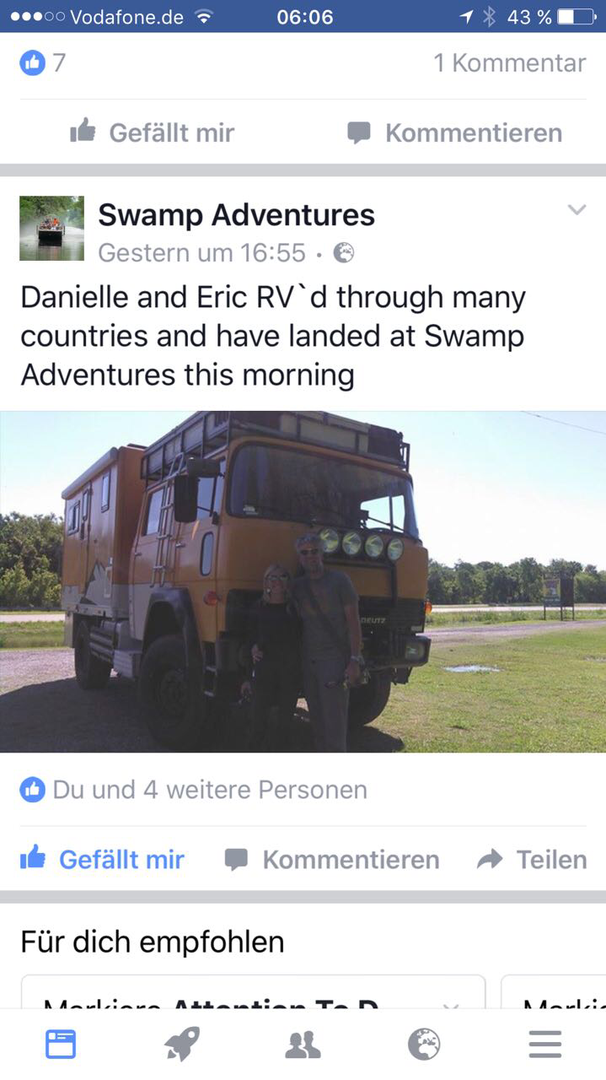This screenshot has width=606, height=1080.
Task: Switch to the news feed tab
Action: (x=61, y=1045)
